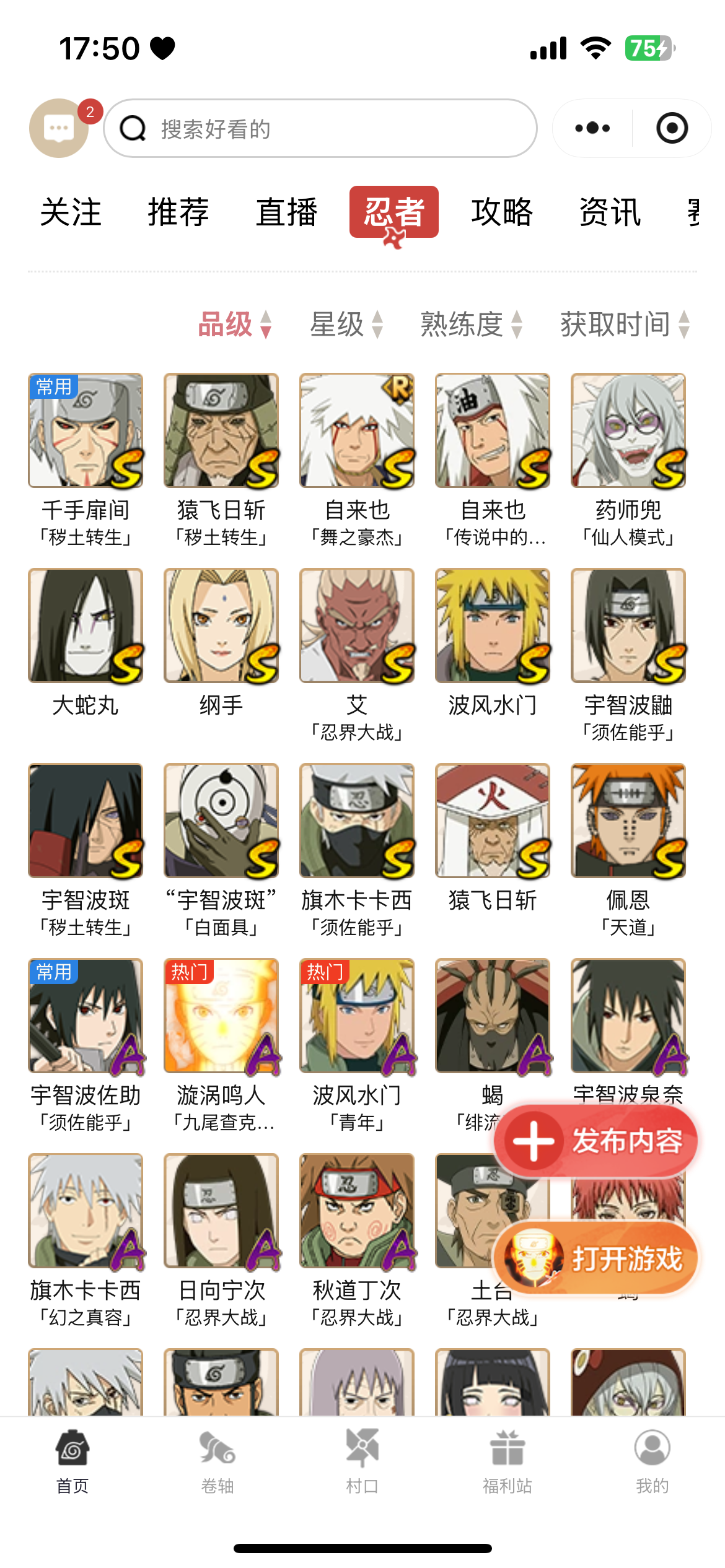Sort ninjas by 熟练度
This screenshot has height=1568, width=725.
(471, 324)
